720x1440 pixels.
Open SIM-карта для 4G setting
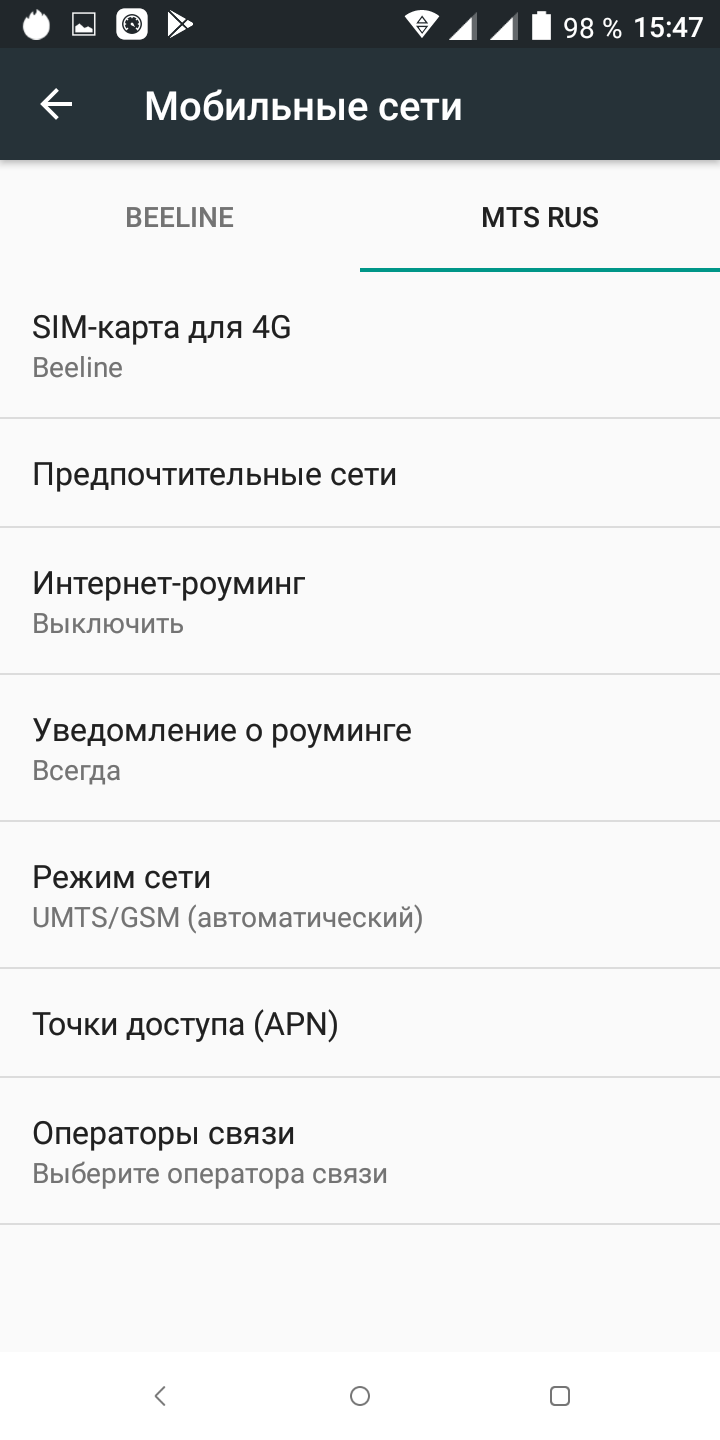coord(360,346)
